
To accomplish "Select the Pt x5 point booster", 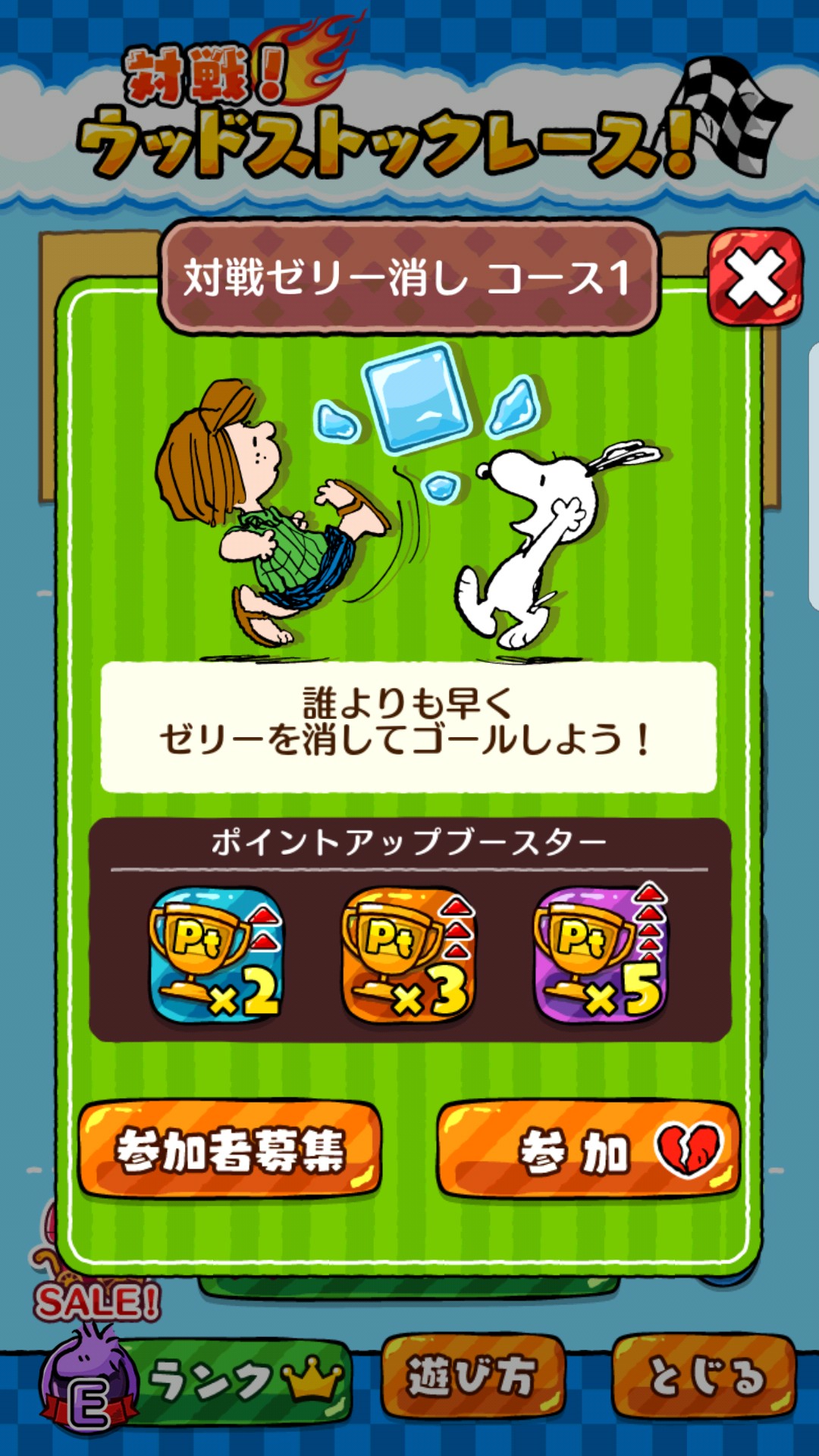I will pos(601,955).
